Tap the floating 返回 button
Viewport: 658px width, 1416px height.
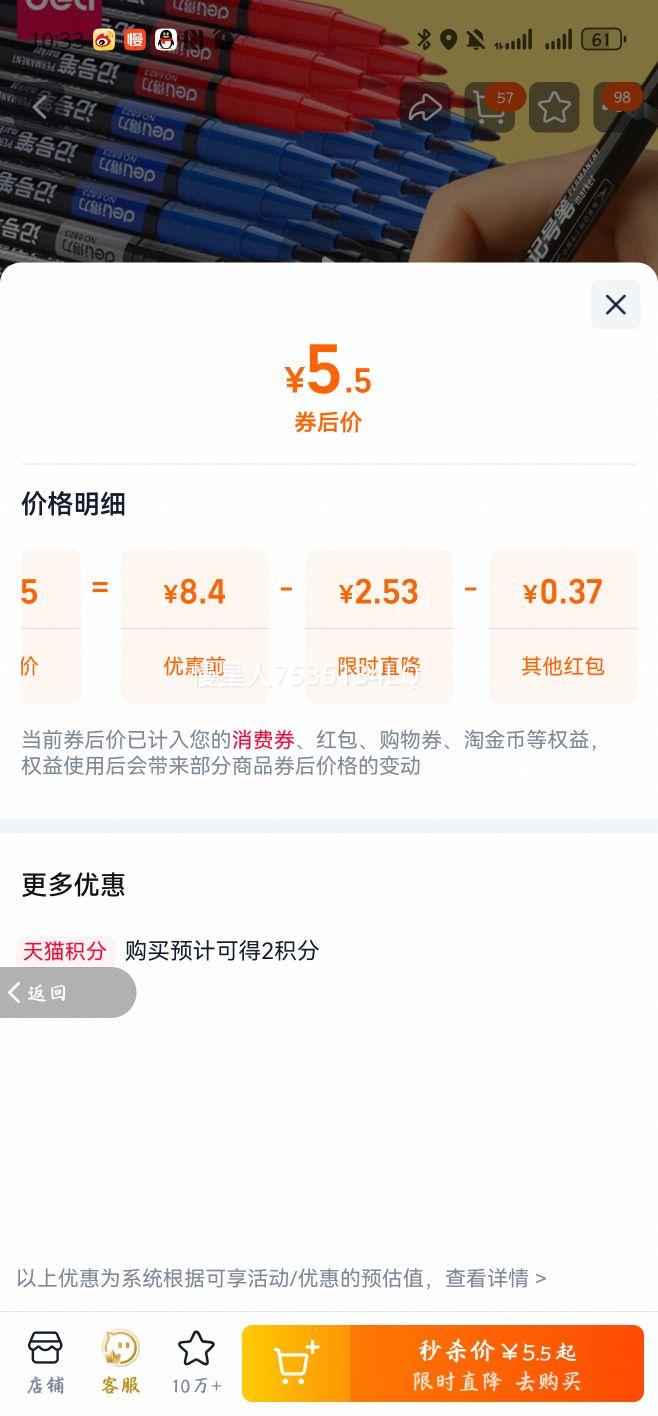[x=67, y=992]
